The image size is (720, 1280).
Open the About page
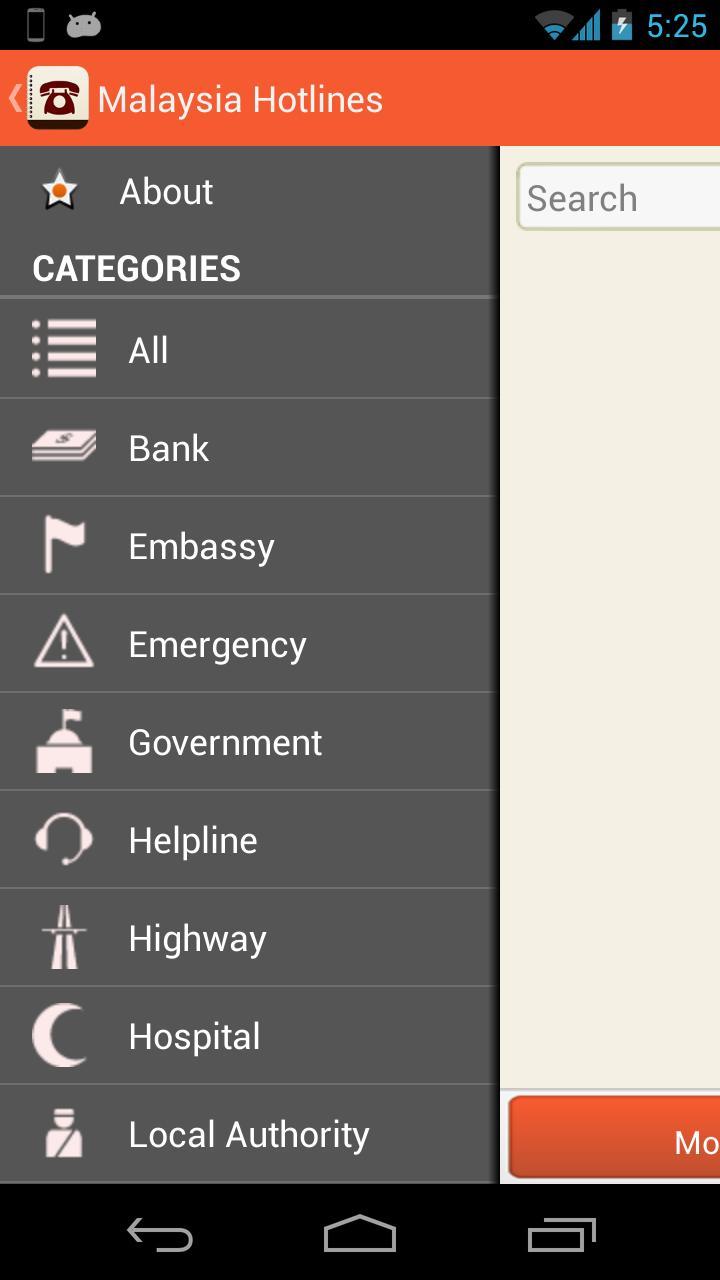coord(166,192)
